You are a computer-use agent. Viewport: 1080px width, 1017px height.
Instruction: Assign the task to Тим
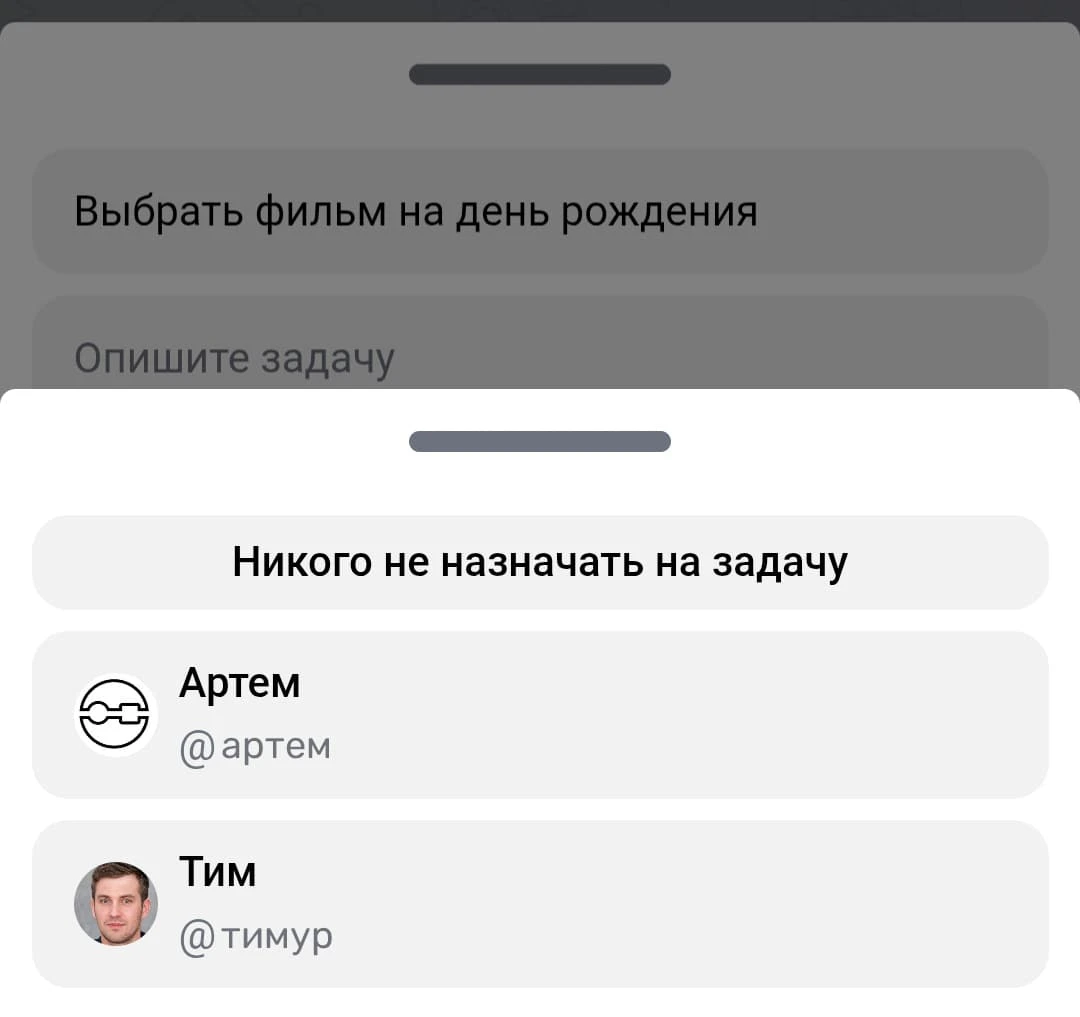(540, 903)
